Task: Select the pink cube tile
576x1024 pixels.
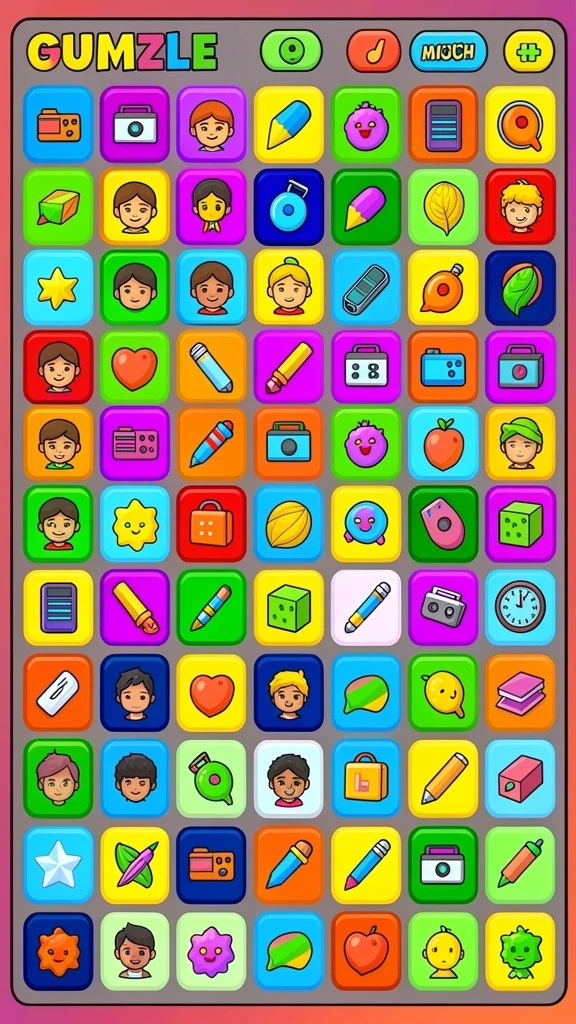Action: point(520,778)
